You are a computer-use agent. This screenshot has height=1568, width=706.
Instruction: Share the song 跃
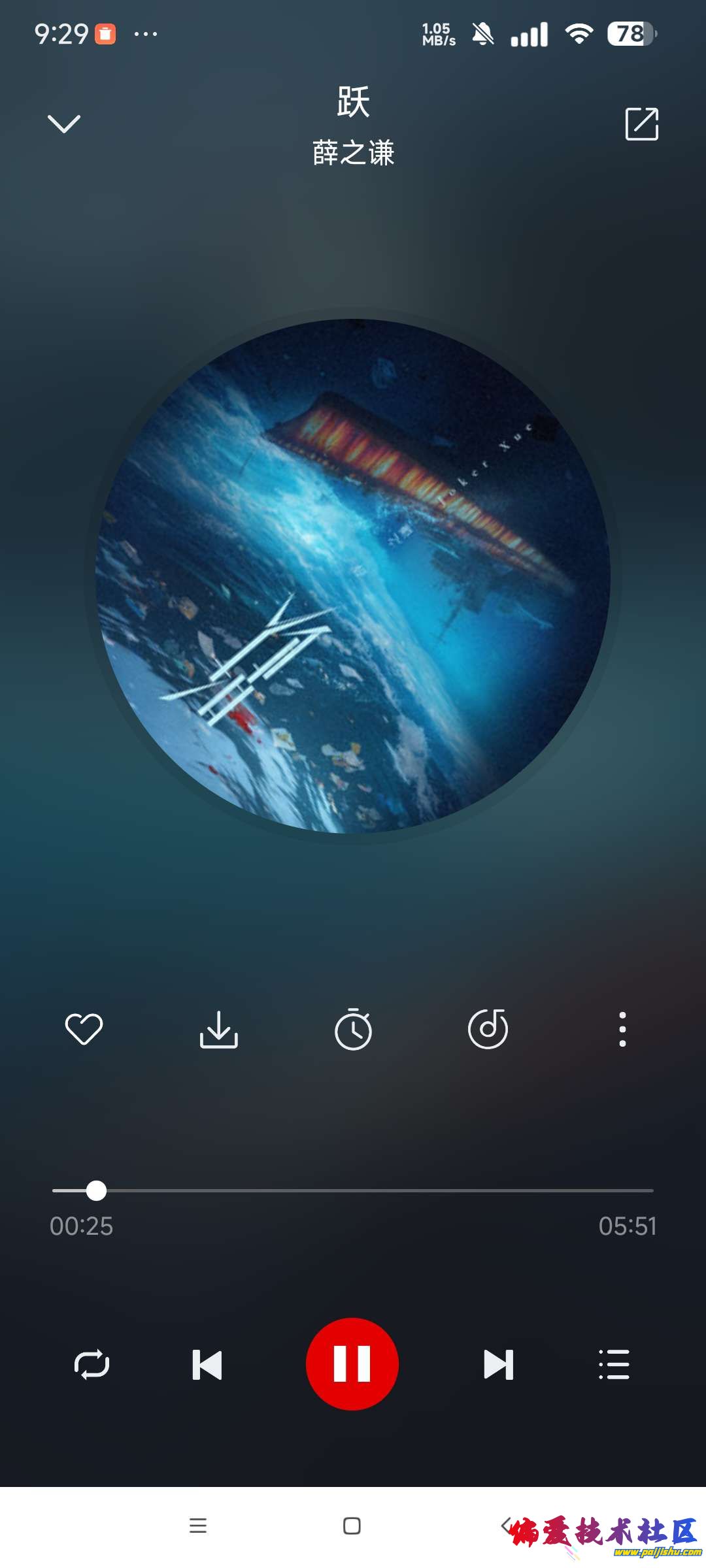641,123
